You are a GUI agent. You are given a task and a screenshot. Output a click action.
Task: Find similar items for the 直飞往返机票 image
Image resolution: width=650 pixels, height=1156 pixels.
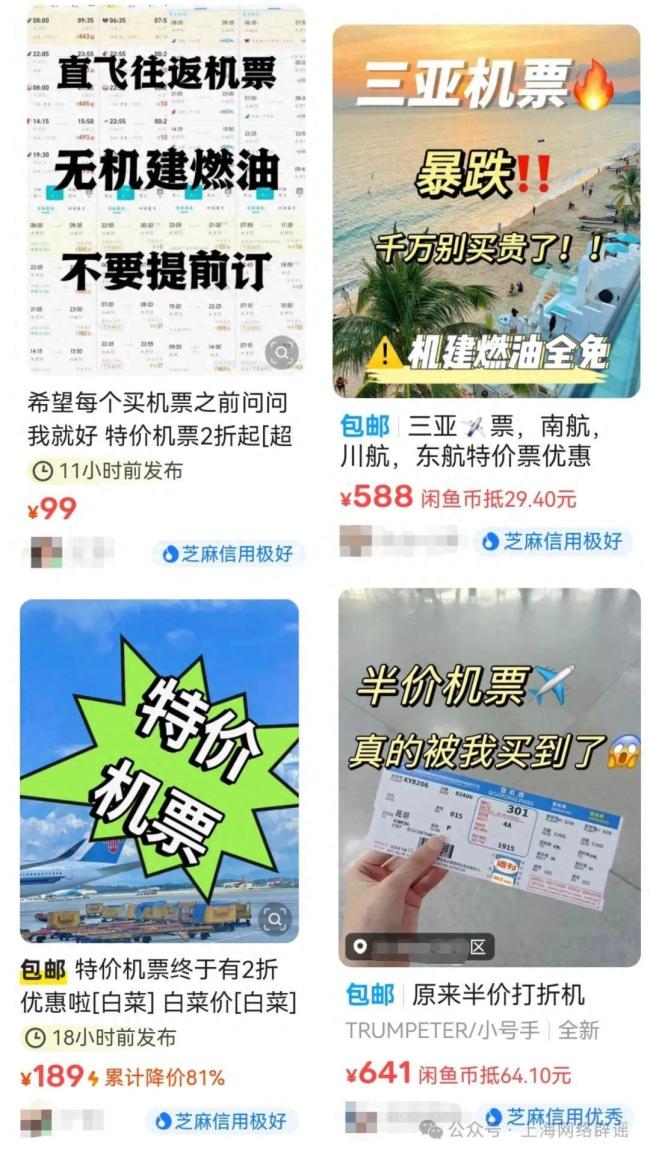click(x=281, y=352)
